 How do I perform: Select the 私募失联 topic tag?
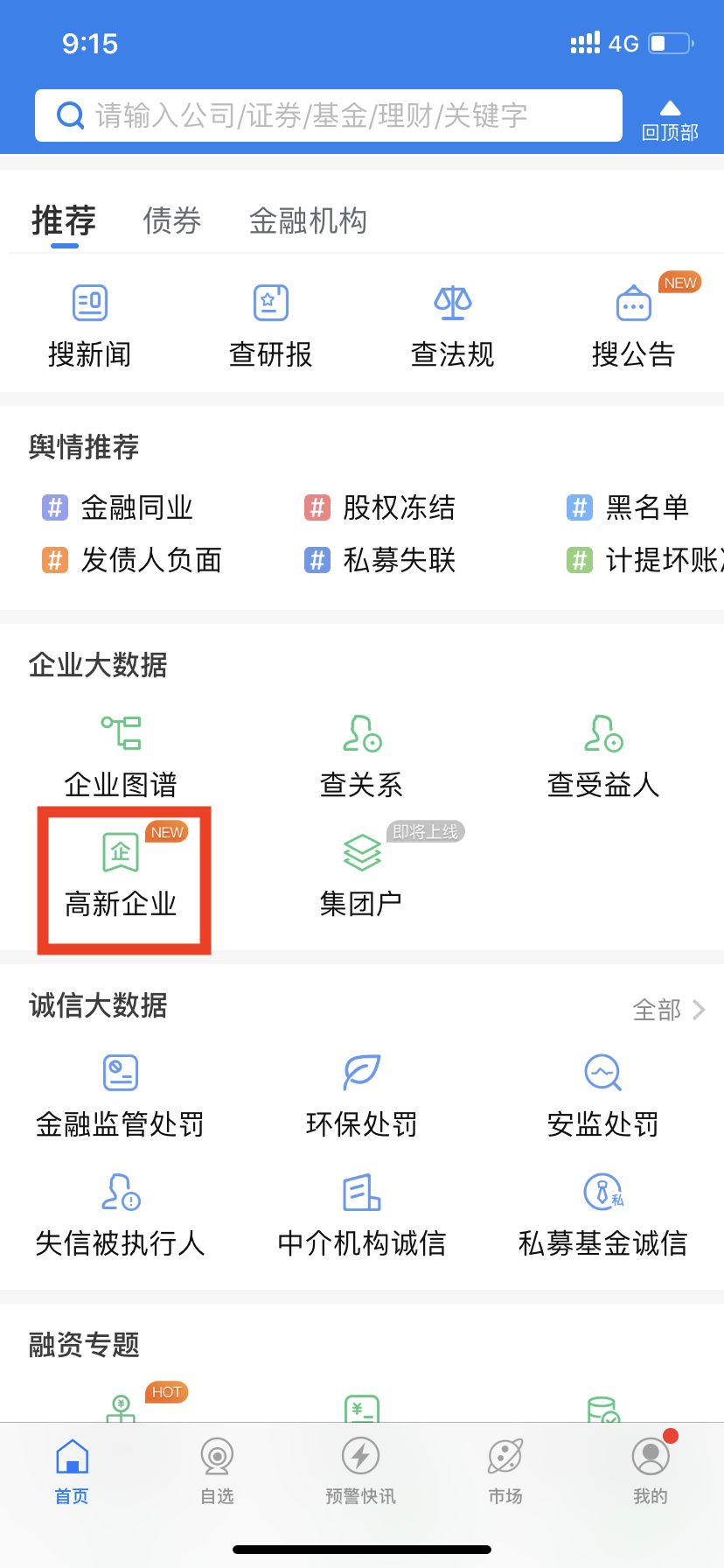379,560
